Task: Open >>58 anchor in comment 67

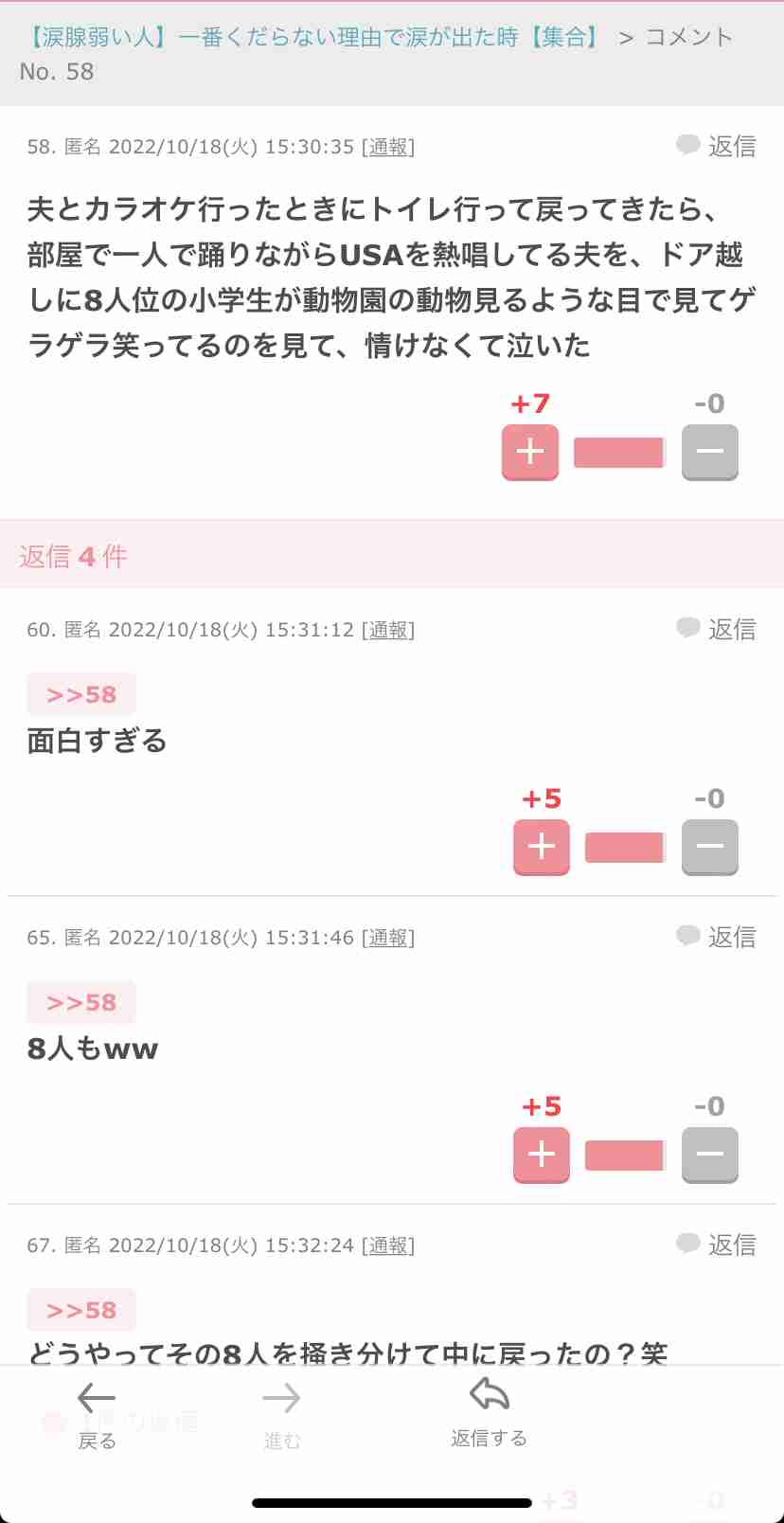Action: pos(81,1310)
